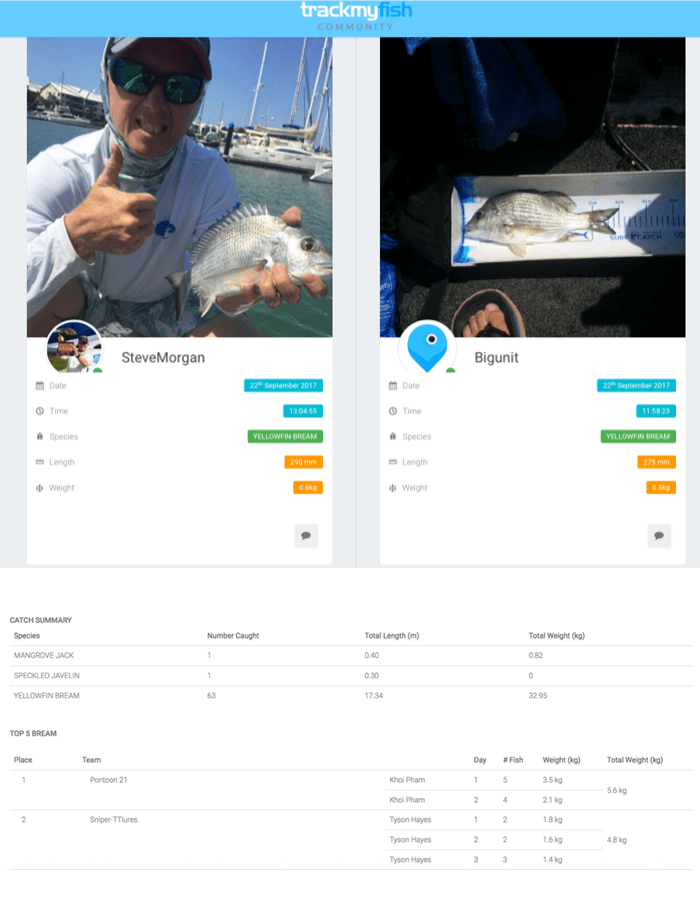View Bigunit's profile avatar

(x=428, y=348)
